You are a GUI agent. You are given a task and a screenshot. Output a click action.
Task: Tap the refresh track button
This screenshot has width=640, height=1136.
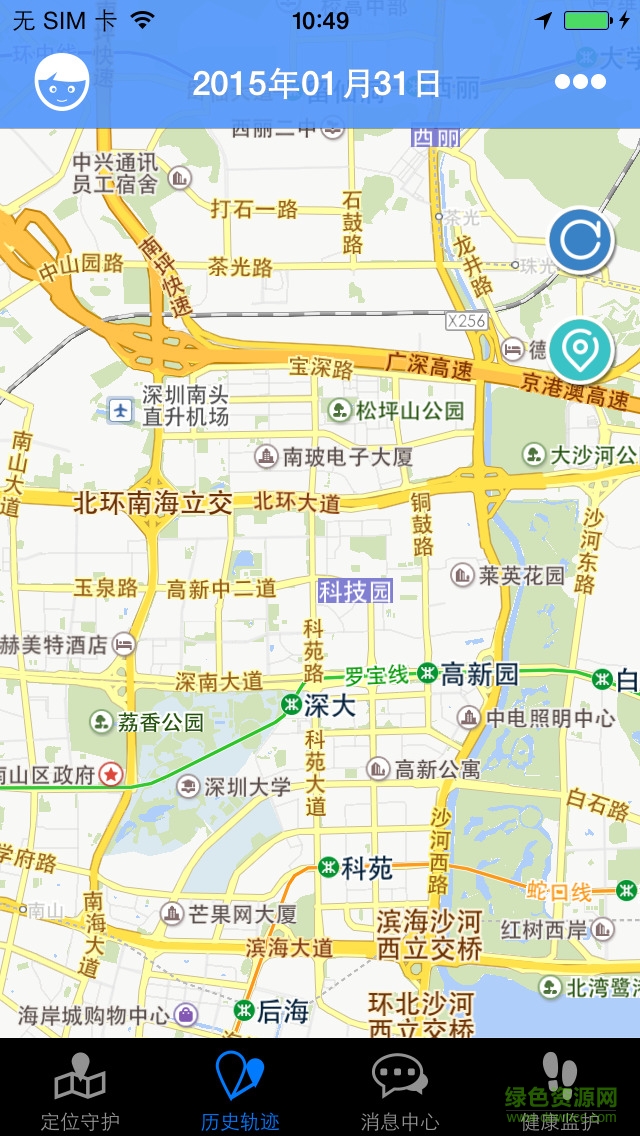(580, 240)
